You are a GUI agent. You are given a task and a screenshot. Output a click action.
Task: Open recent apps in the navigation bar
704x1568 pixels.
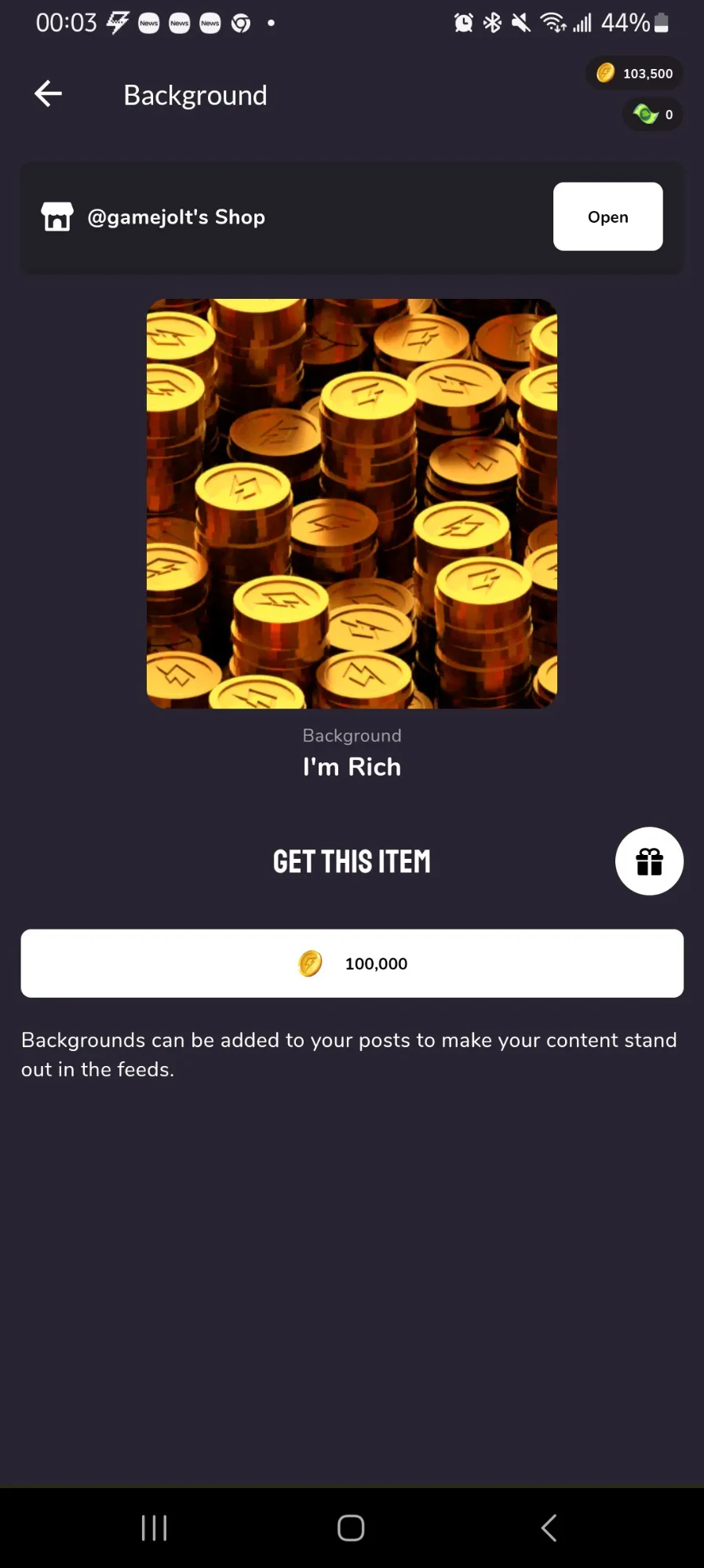[x=154, y=1527]
